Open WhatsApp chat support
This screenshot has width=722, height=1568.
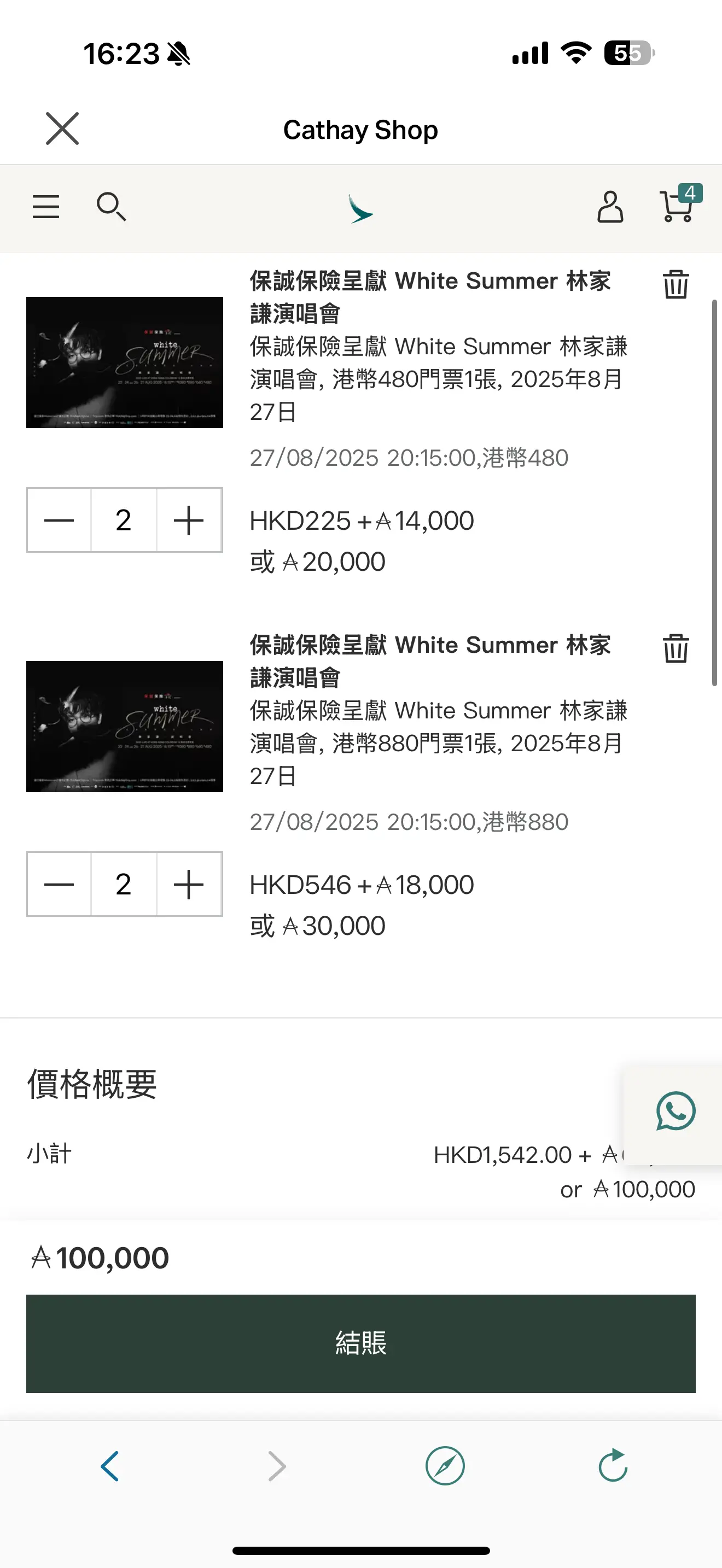pos(675,1111)
